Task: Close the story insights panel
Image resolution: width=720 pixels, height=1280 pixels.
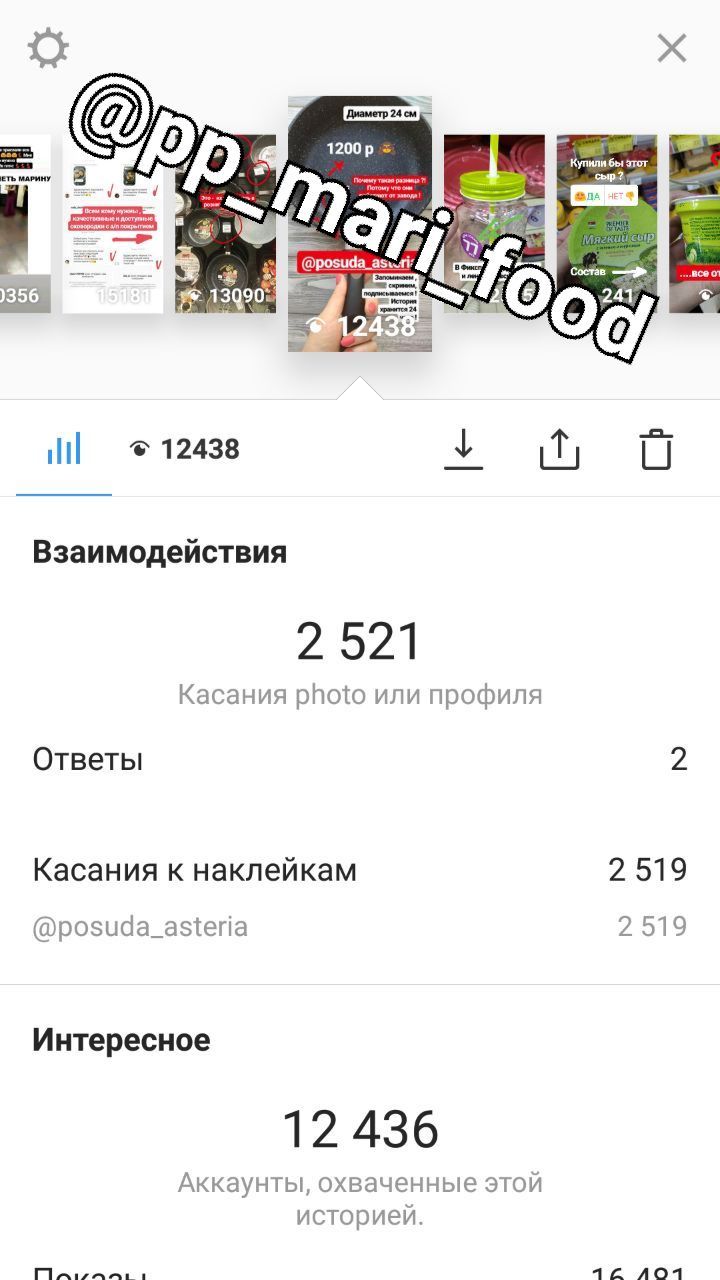Action: (x=671, y=48)
